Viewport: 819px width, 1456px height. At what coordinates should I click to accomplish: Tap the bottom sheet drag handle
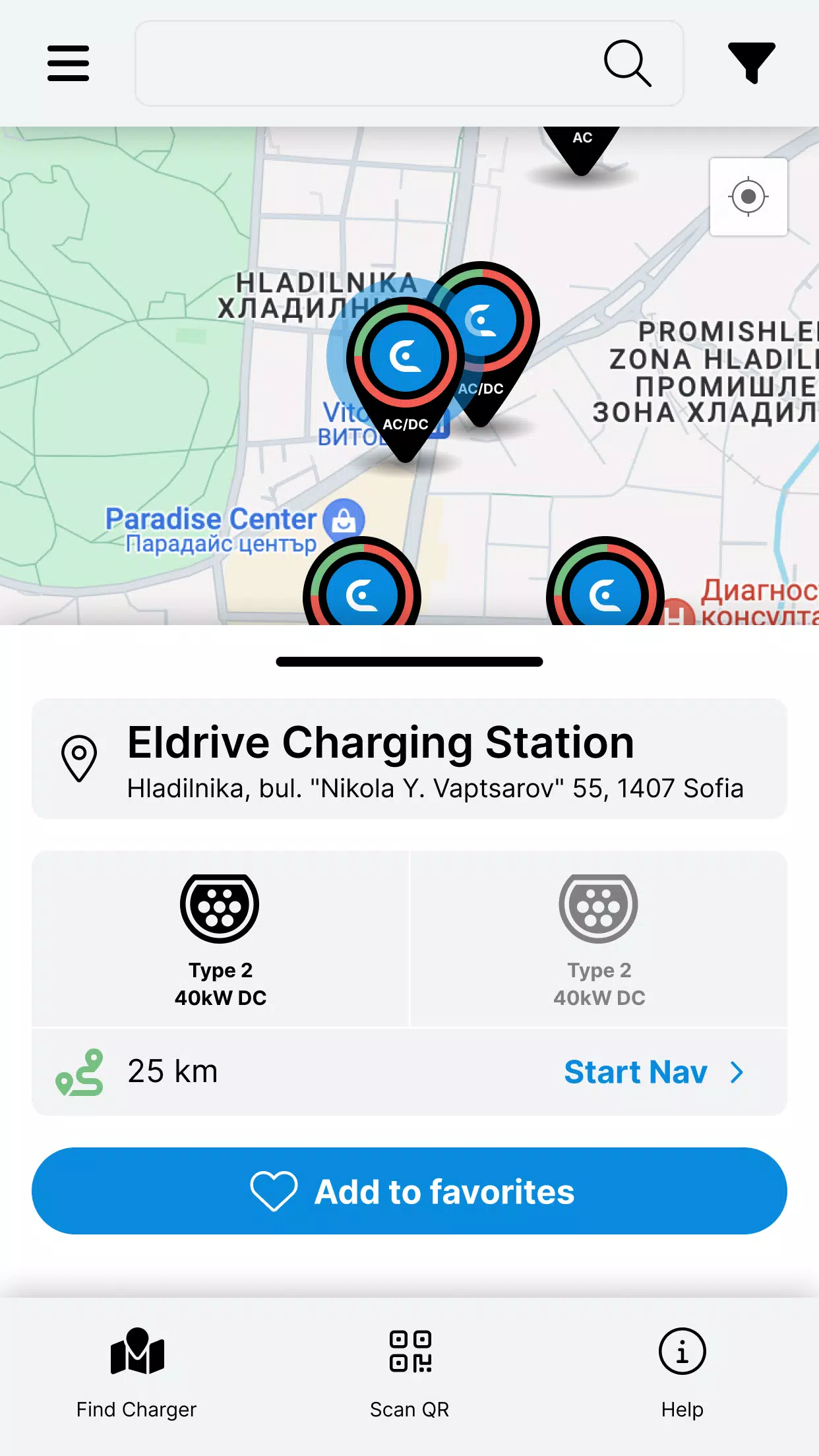tap(409, 661)
